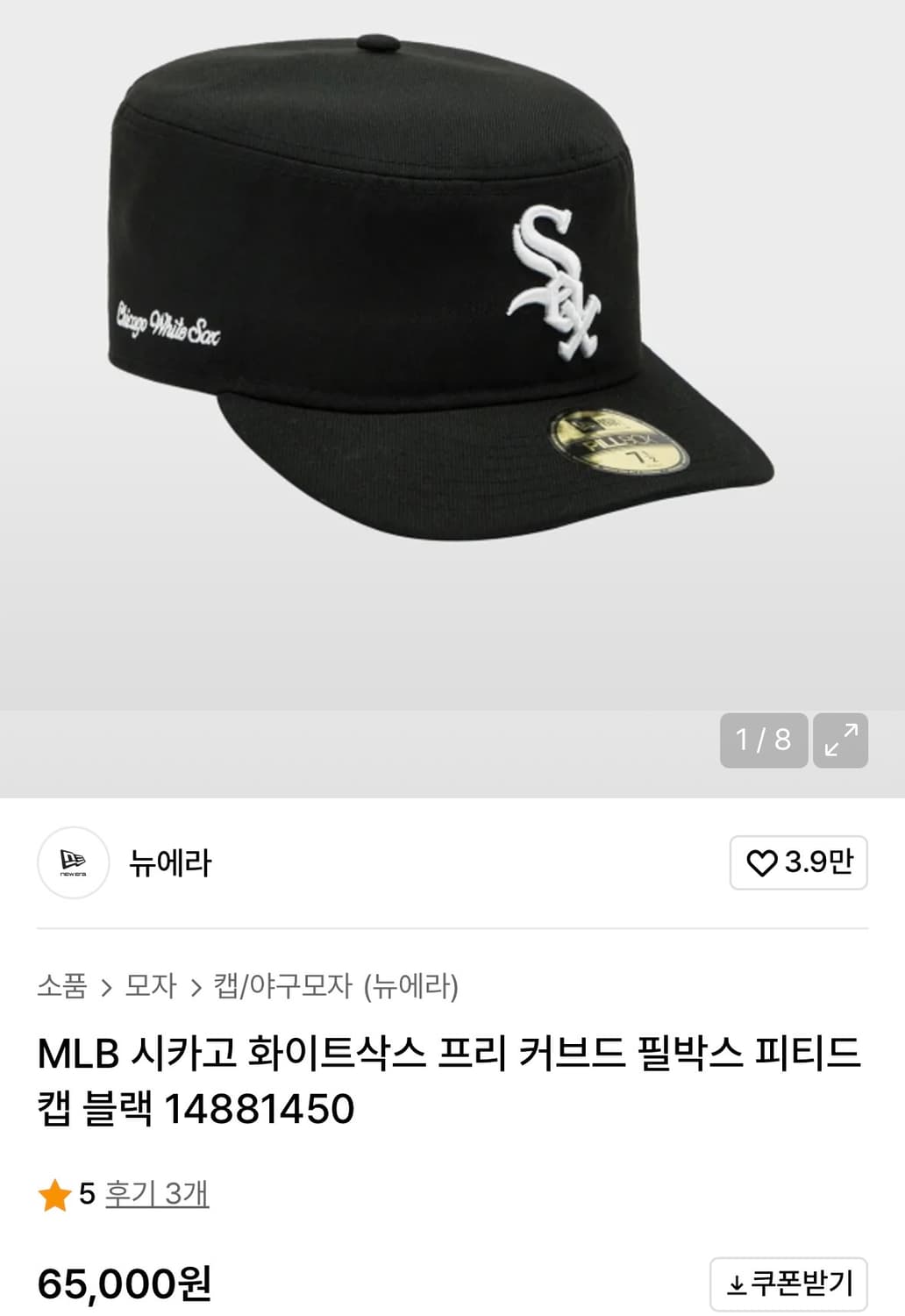Tap the flag-shaped New Era emblem

(75, 862)
